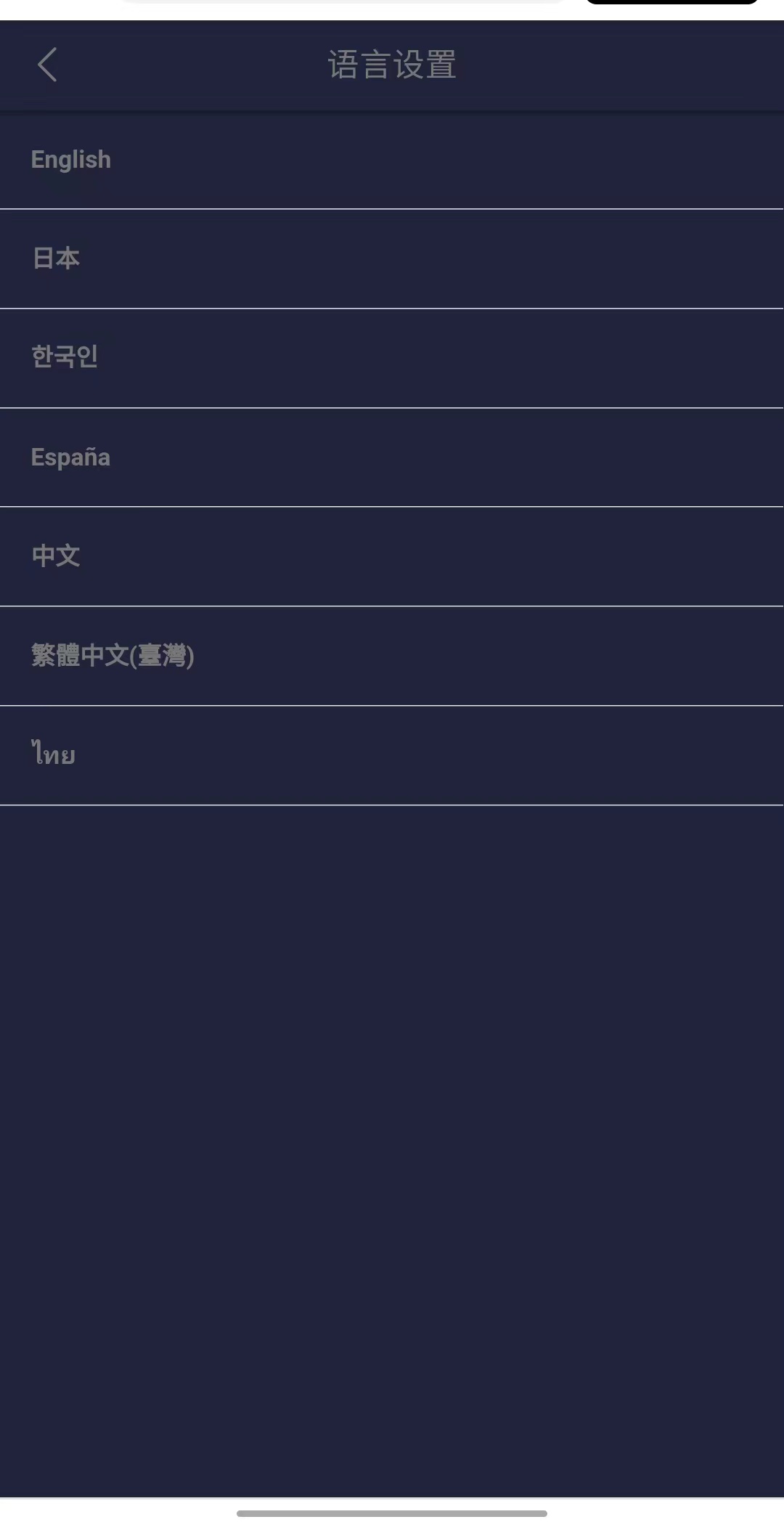Image resolution: width=784 pixels, height=1530 pixels.
Task: Switch language to 한국인
Action: point(65,357)
